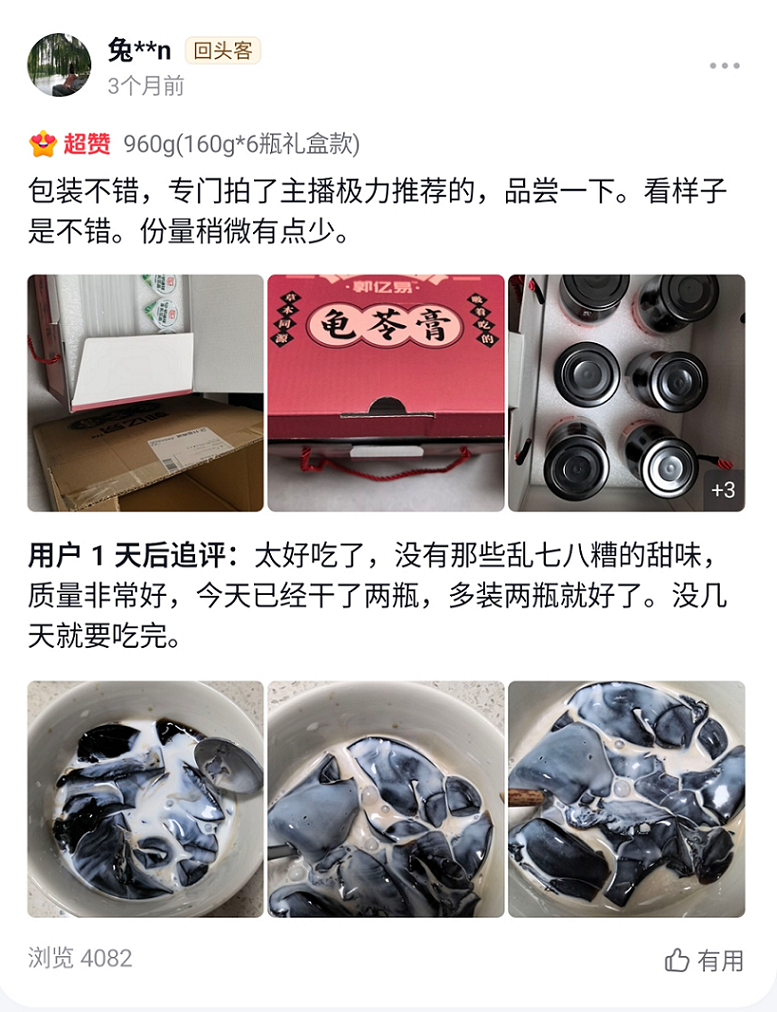777x1012 pixels.
Task: Mark this review as 有用
Action: (x=704, y=961)
